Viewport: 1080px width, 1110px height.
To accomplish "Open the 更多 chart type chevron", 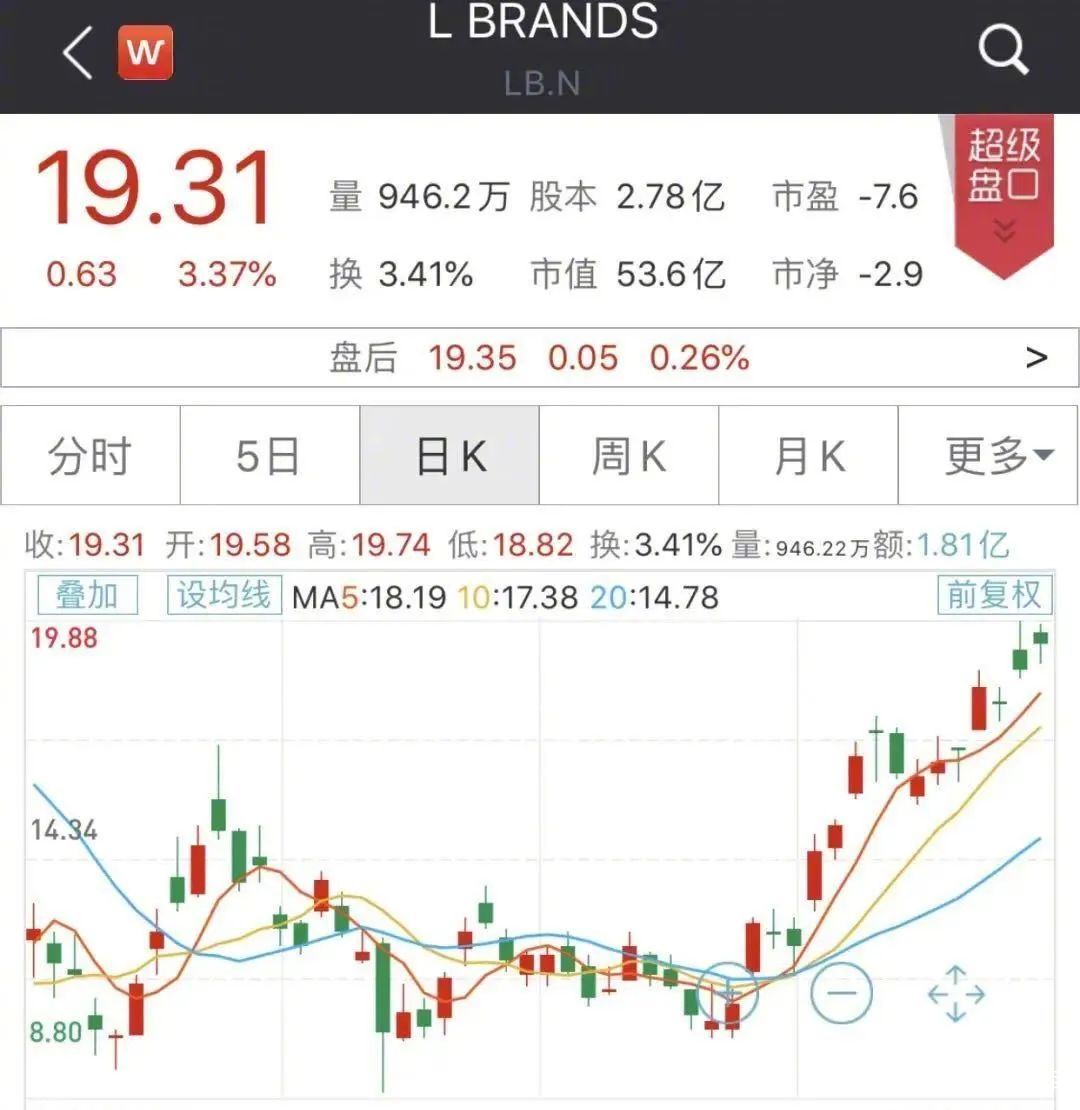I will [x=1043, y=456].
